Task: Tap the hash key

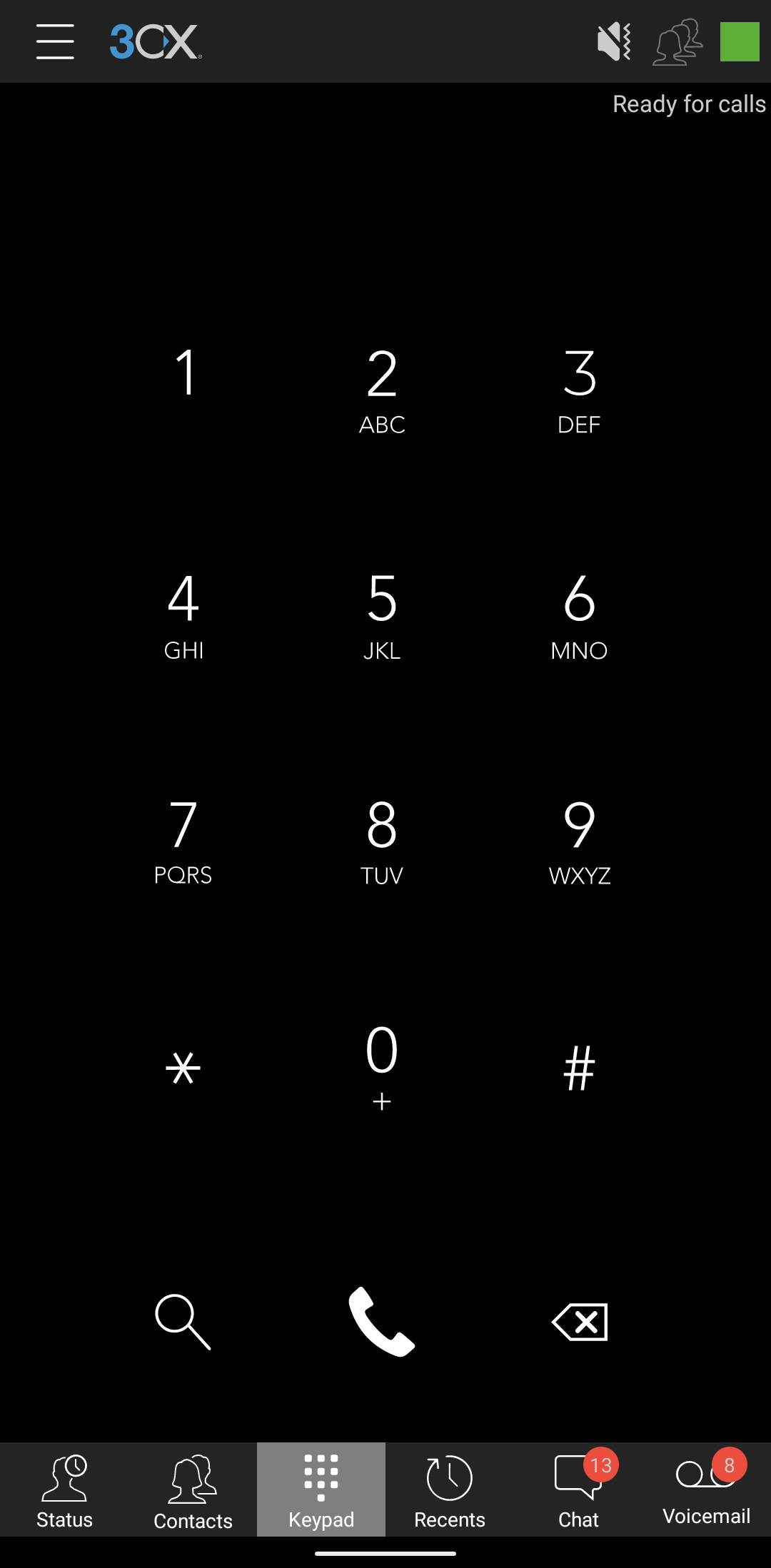Action: point(580,1068)
